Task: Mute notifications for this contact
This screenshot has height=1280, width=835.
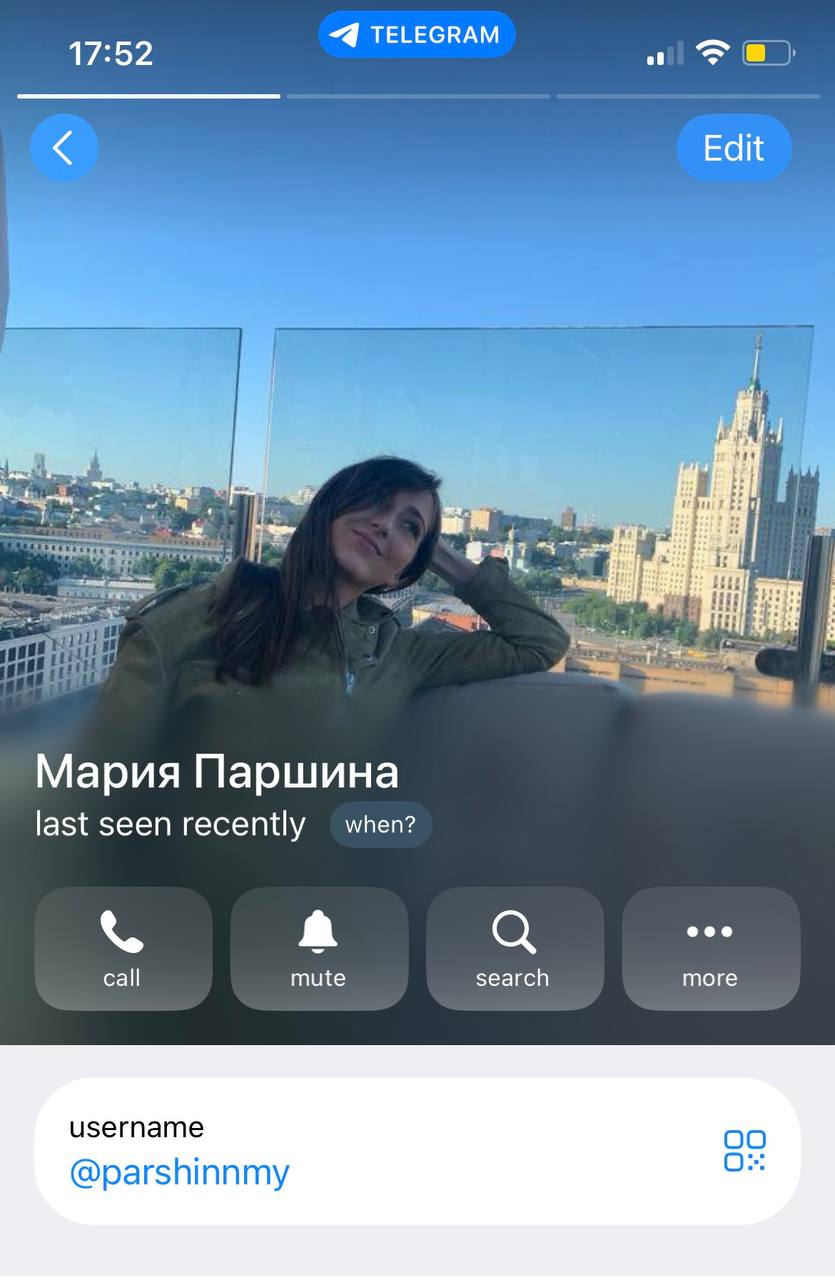Action: [319, 948]
